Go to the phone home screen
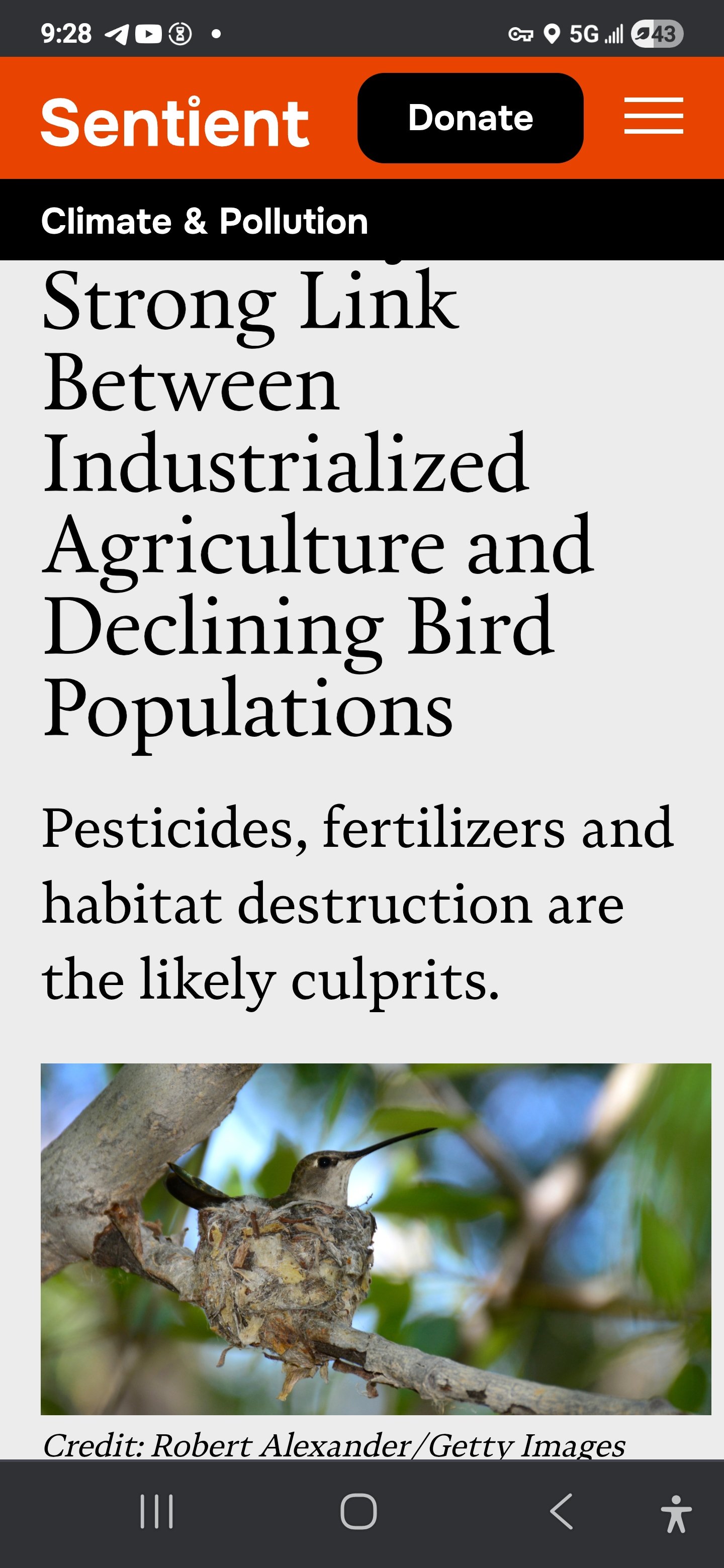 click(358, 1511)
